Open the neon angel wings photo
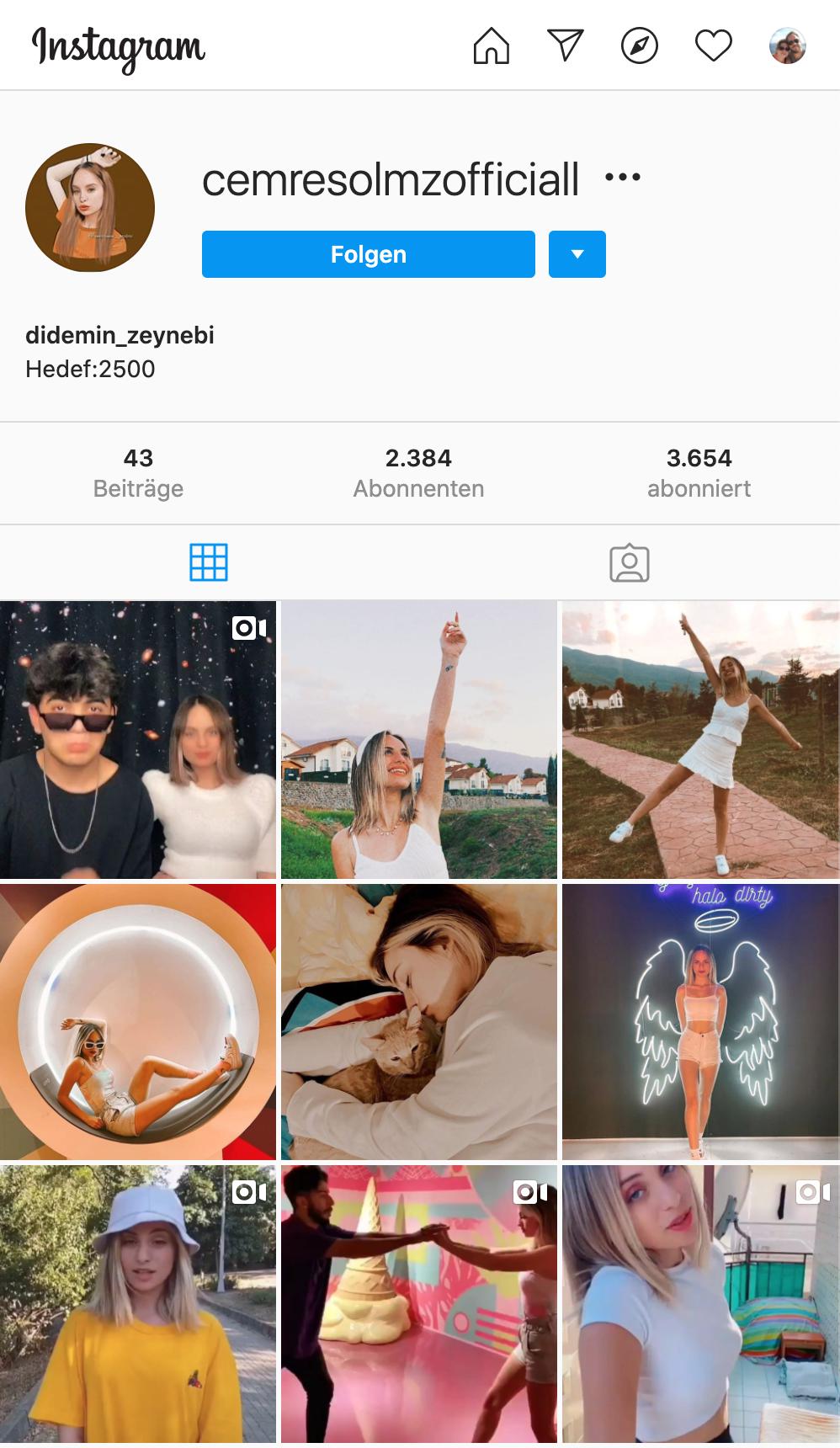This screenshot has height=1448, width=840. click(x=700, y=1021)
